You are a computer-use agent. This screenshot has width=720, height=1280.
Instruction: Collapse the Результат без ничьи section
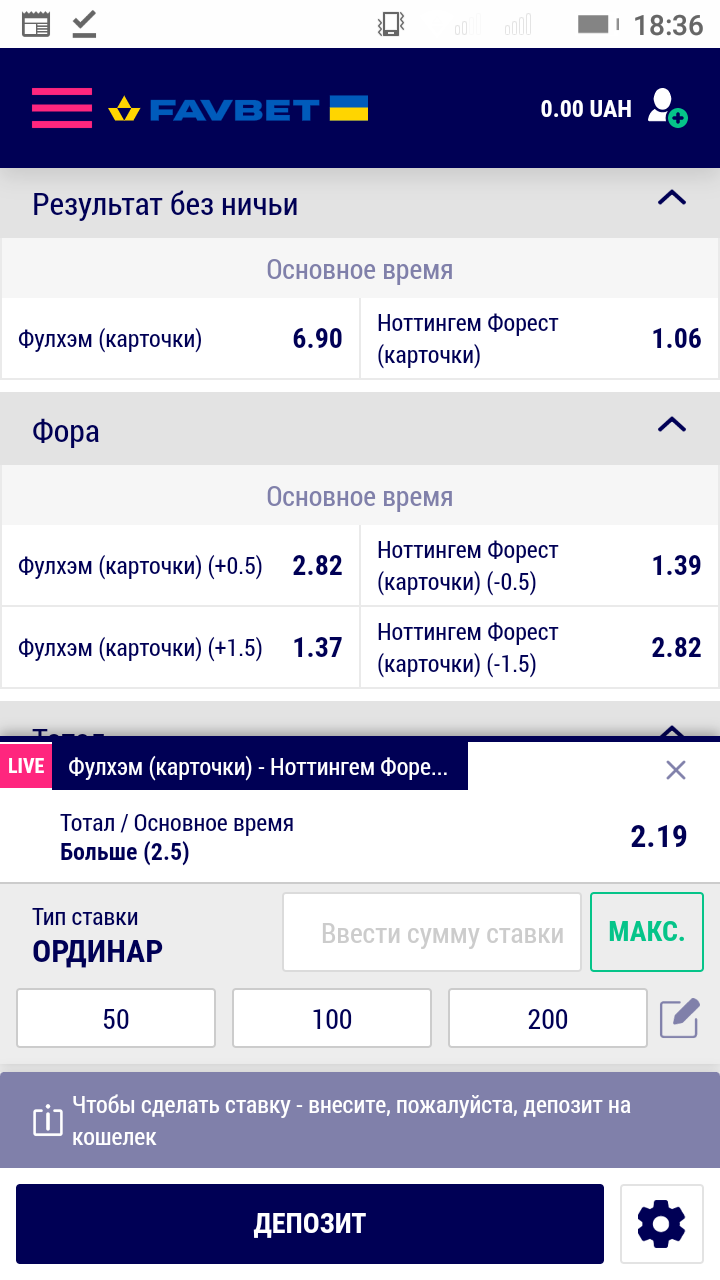tap(671, 198)
